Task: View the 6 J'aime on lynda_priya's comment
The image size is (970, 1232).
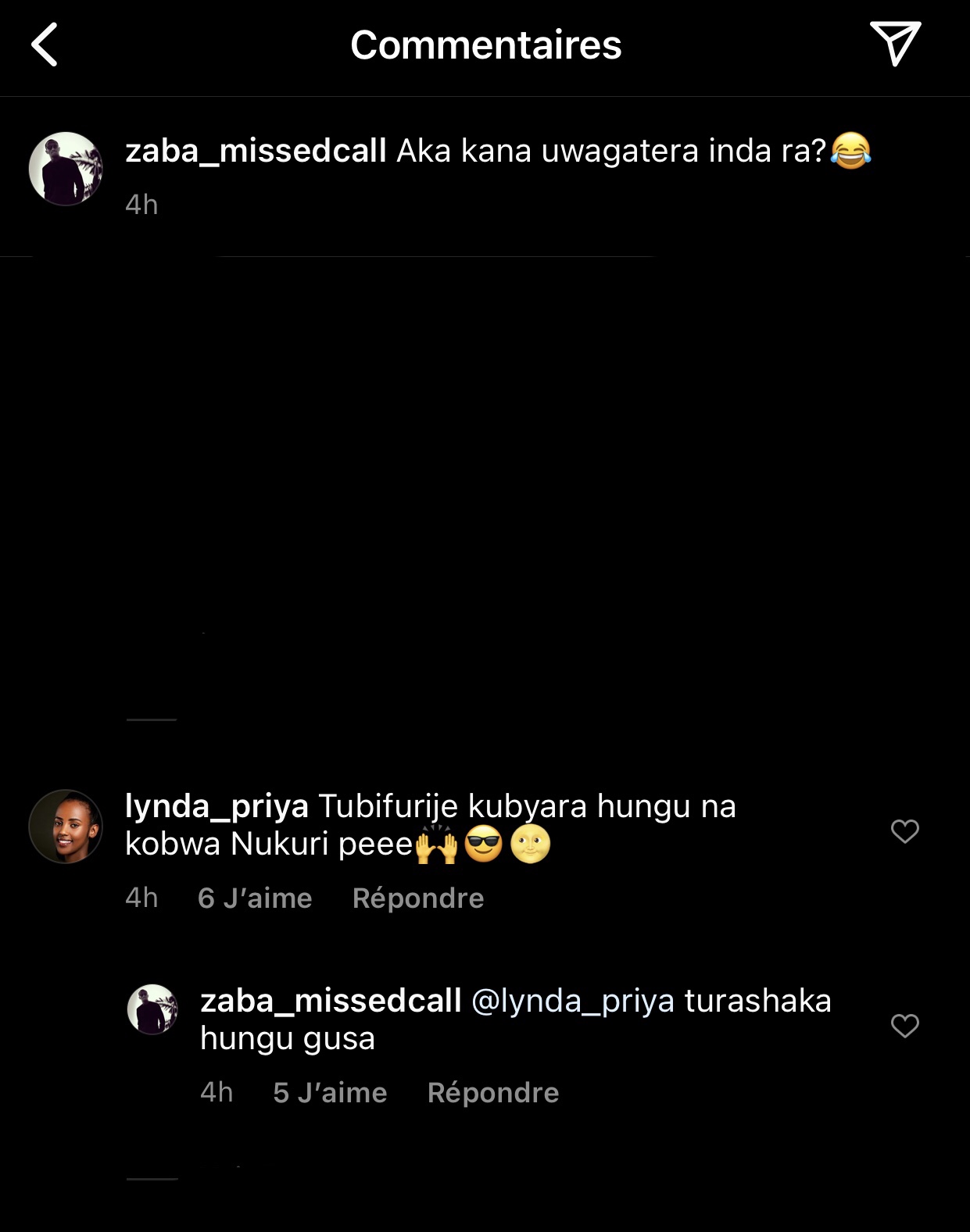Action: (255, 898)
